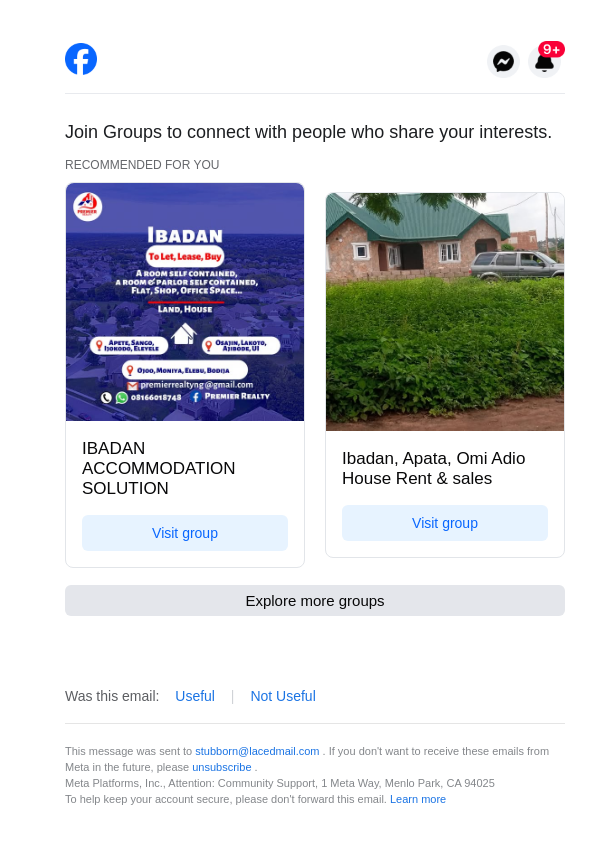Viewport: 600px width, 845px height.
Task: Open the notifications bell
Action: coord(544,62)
